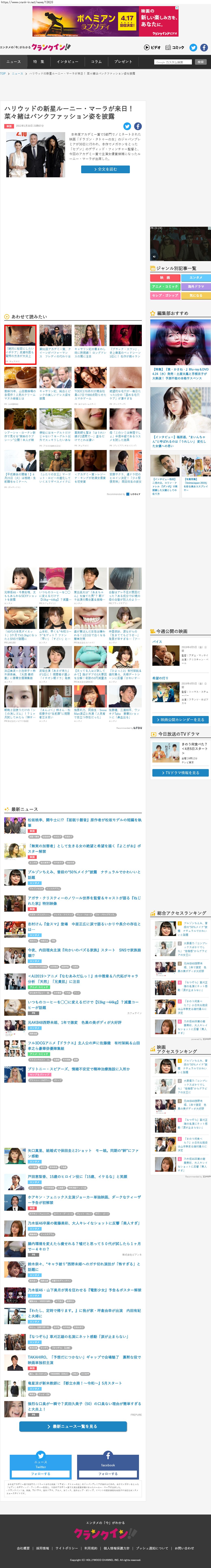
Task: Share the Rooney Mara article on Facebook
Action: pyautogui.click(x=138, y=126)
